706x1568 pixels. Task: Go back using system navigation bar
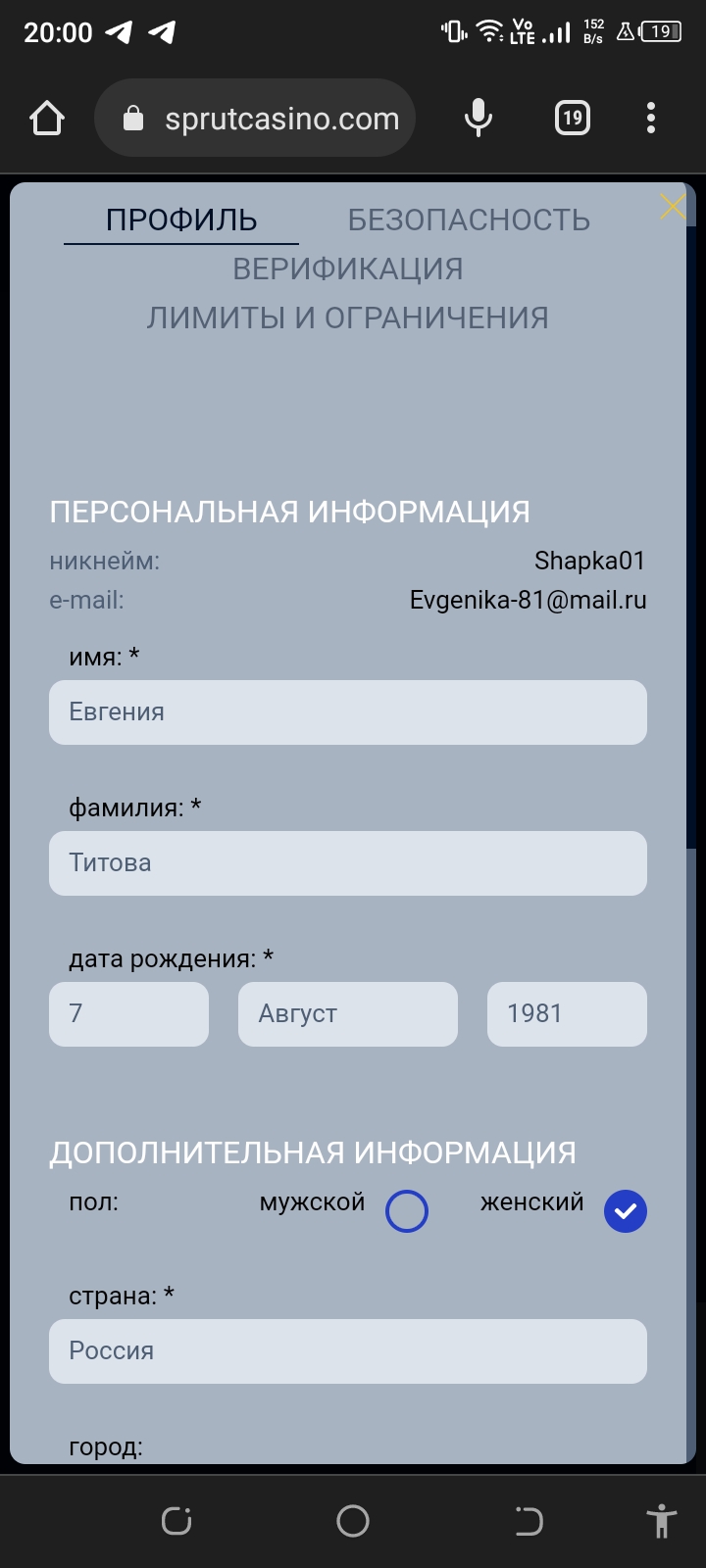click(x=529, y=1521)
